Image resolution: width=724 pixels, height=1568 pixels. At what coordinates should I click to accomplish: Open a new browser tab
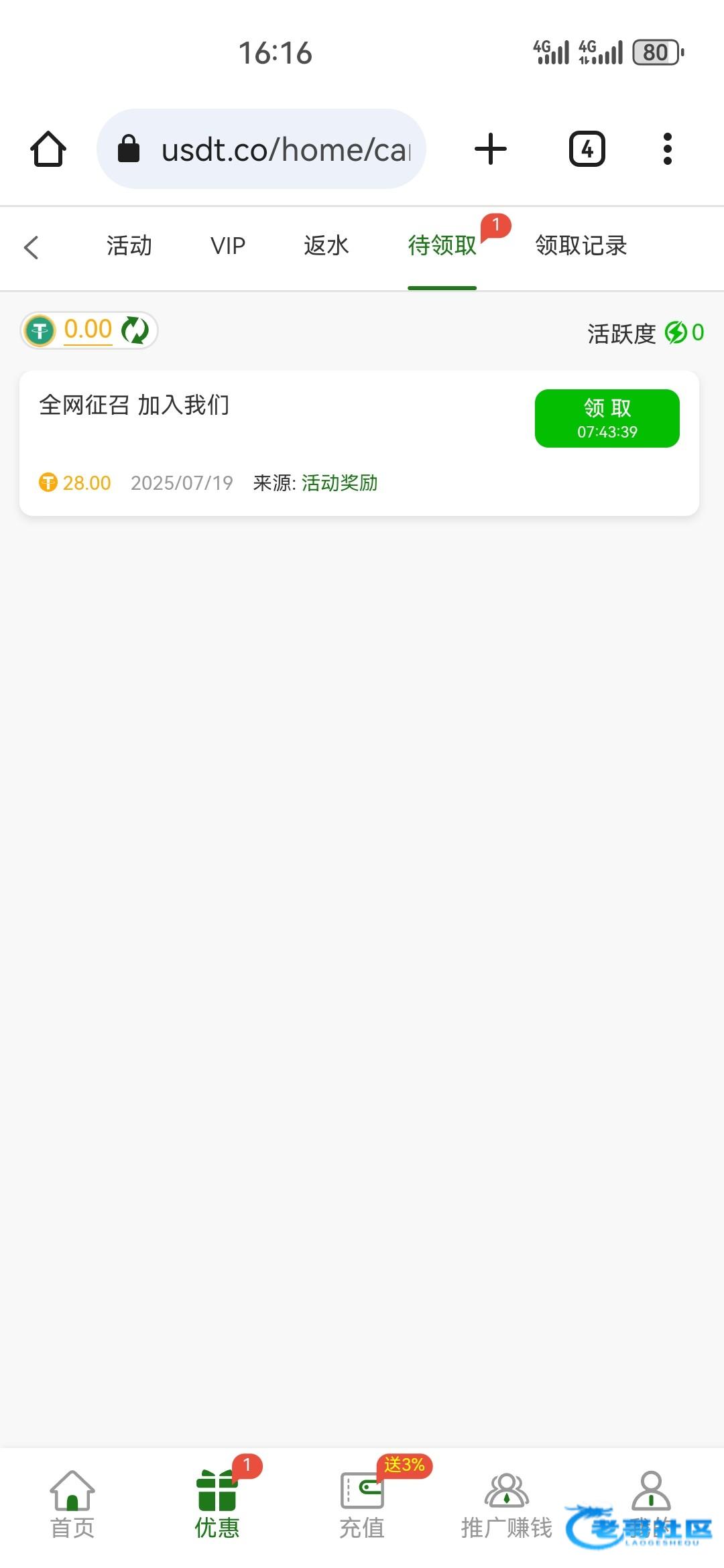click(491, 149)
